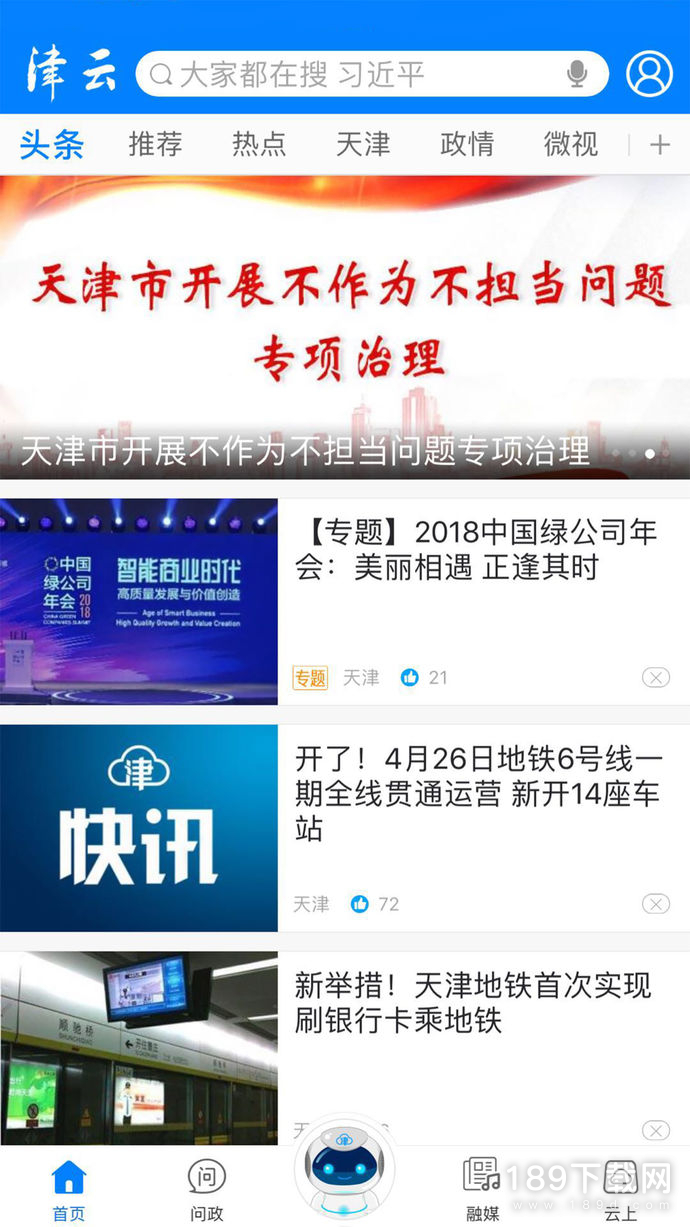Select the 天津 top tab
The image size is (690, 1227).
pyautogui.click(x=363, y=144)
